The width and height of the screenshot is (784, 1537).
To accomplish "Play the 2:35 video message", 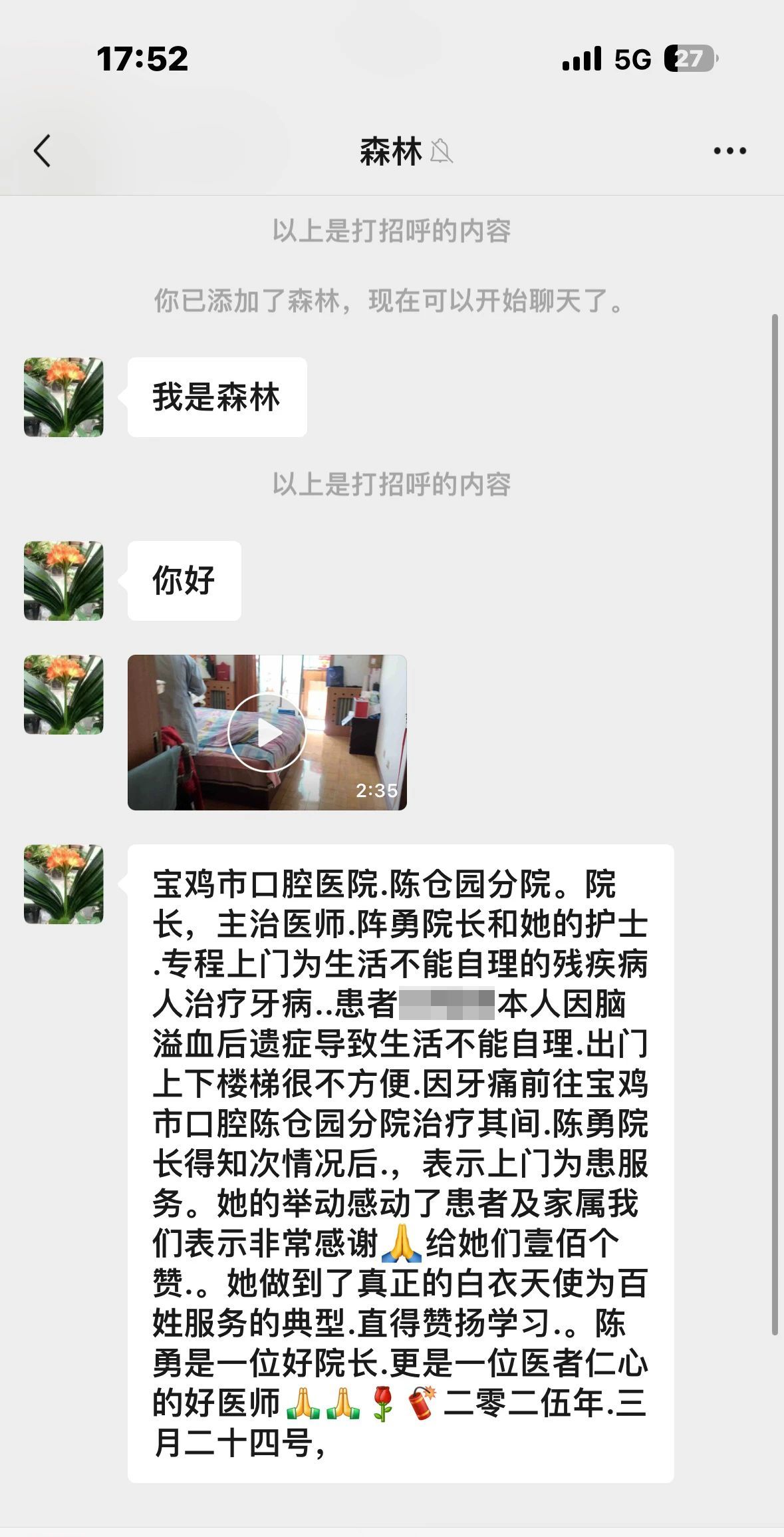I will (267, 732).
